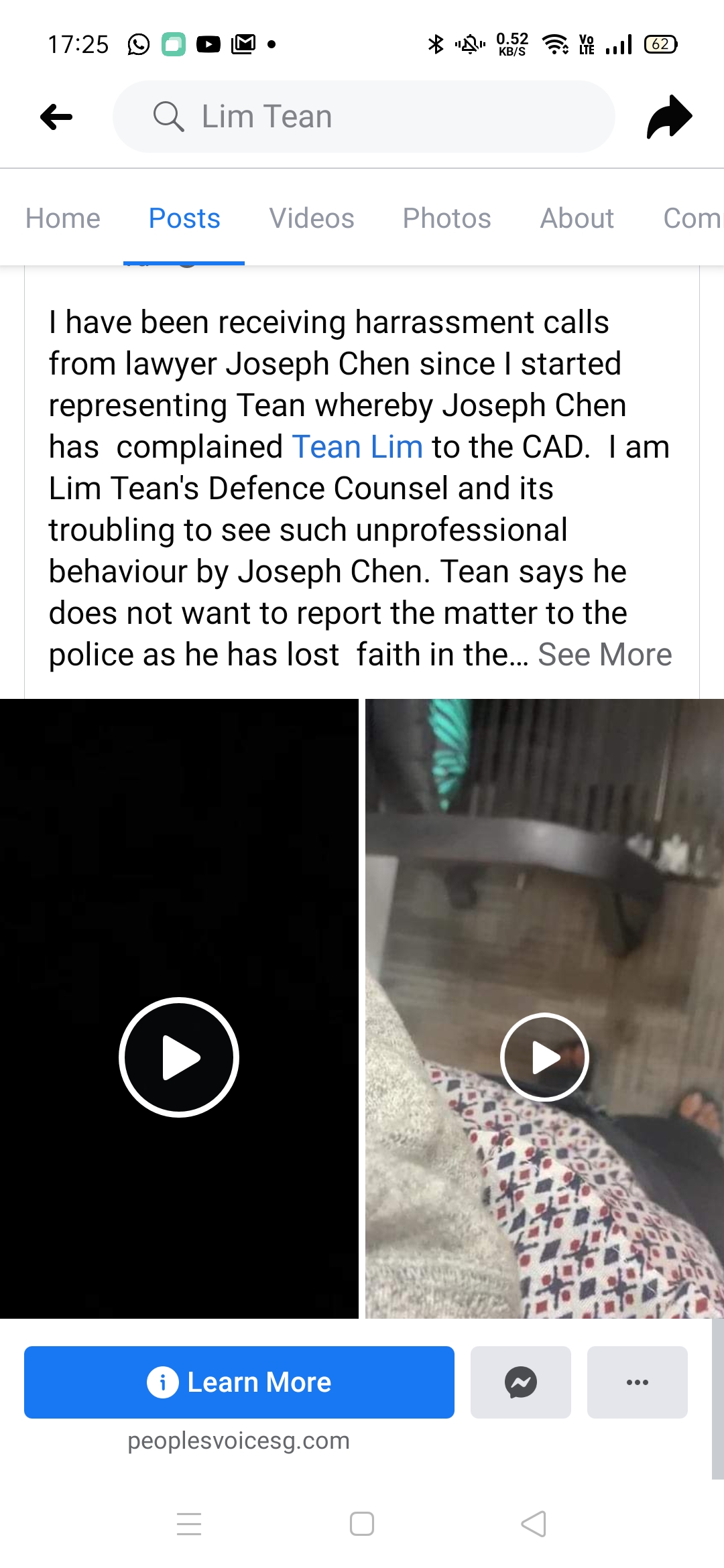This screenshot has width=724, height=1568.
Task: Open the three-dot more options button
Action: (637, 1382)
